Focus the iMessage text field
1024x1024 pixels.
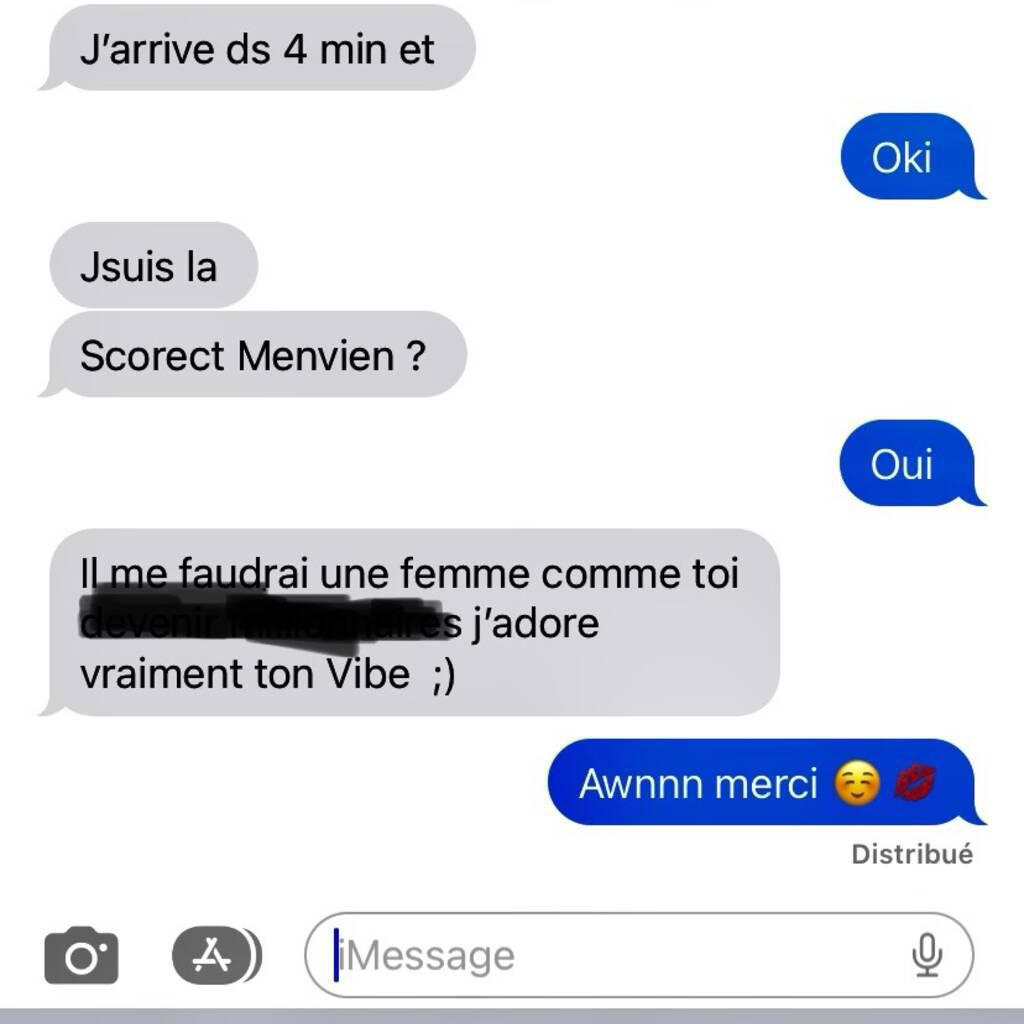pos(610,956)
